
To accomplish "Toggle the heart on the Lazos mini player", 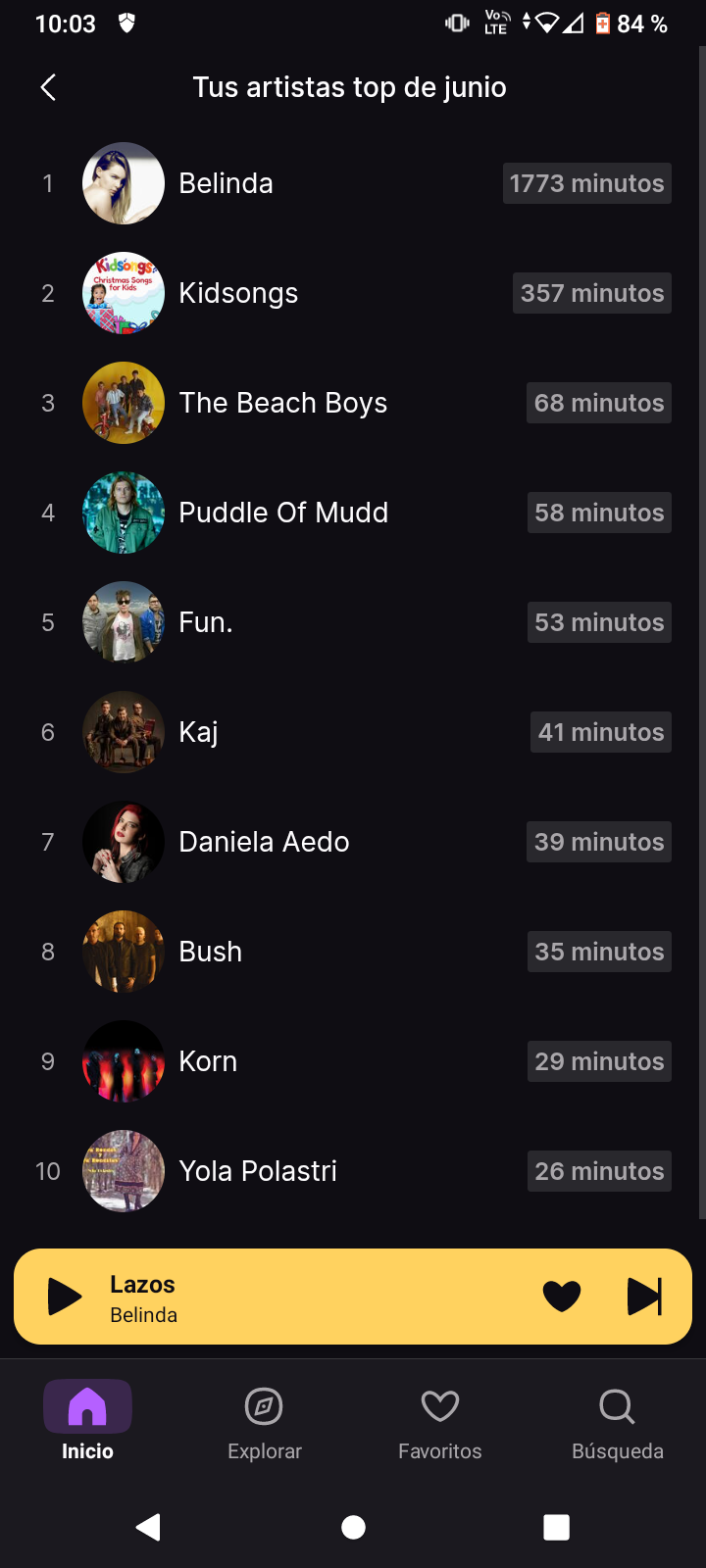I will [x=562, y=1297].
